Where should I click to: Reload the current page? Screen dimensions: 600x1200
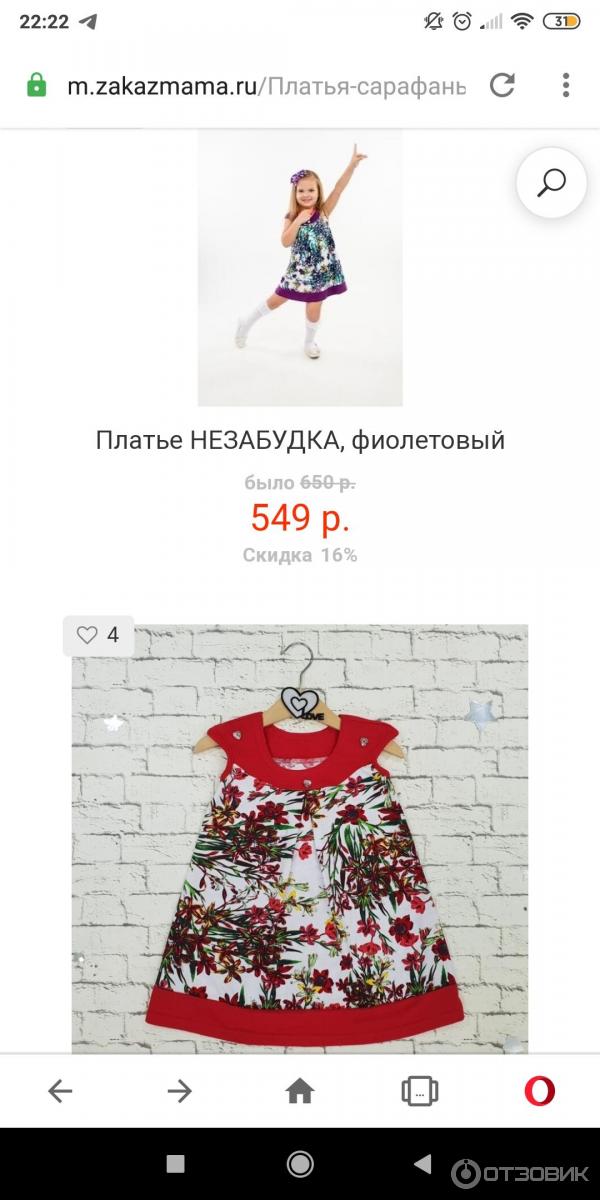click(502, 86)
